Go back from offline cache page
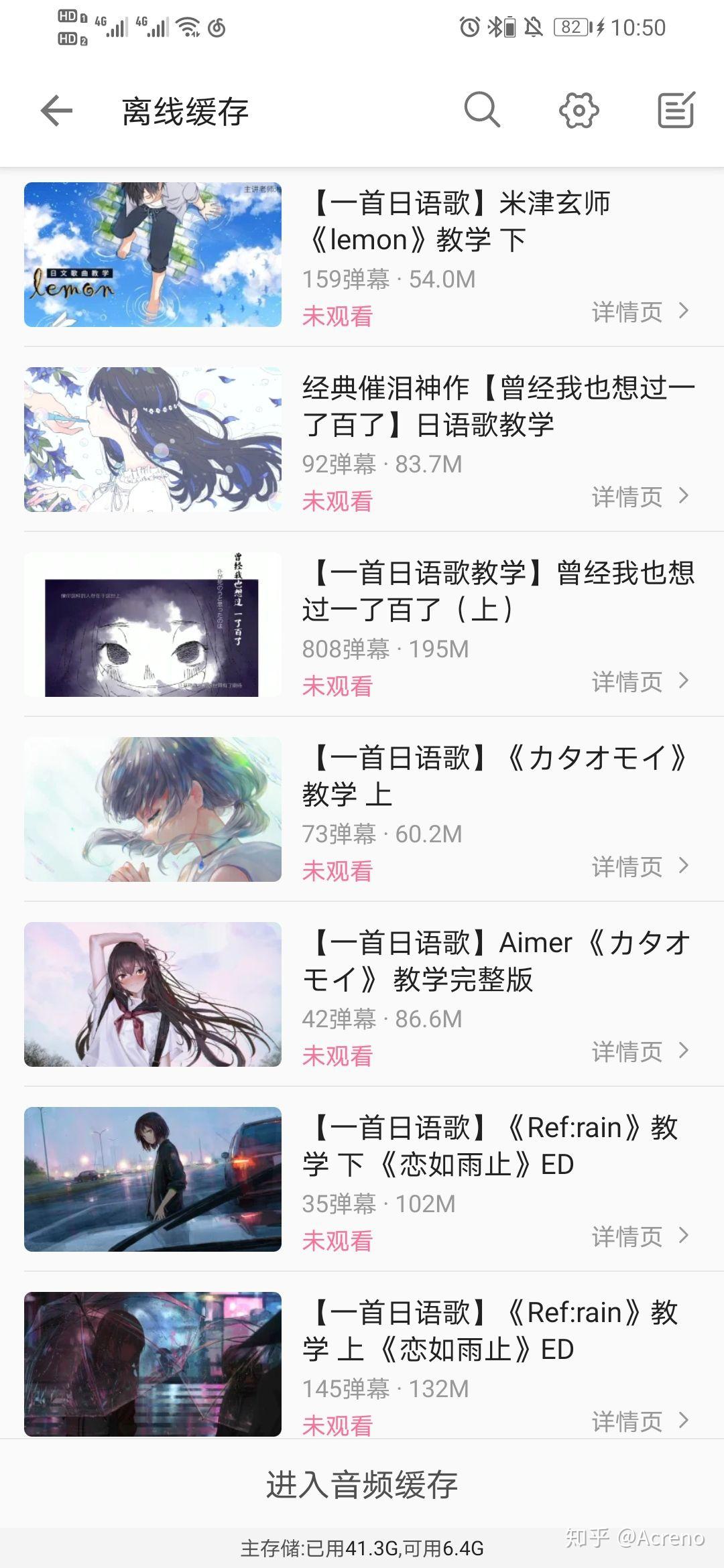 click(56, 111)
